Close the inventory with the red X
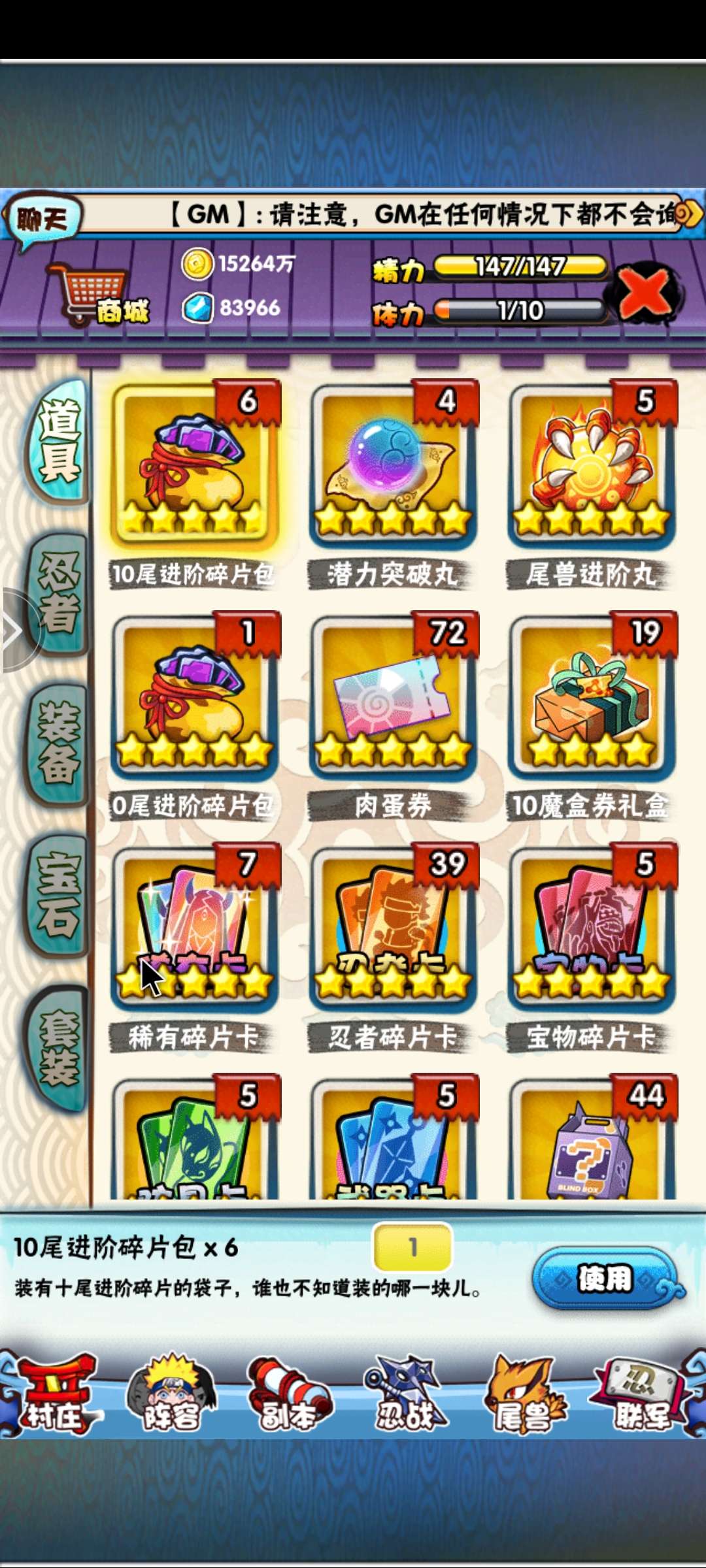 click(x=644, y=292)
